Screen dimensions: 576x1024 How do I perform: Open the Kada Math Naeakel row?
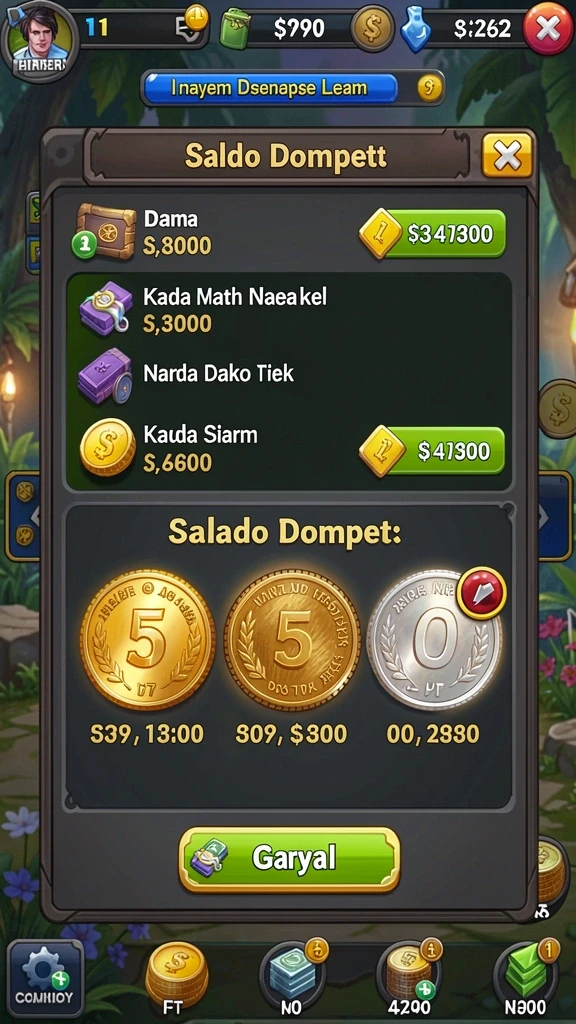click(288, 309)
